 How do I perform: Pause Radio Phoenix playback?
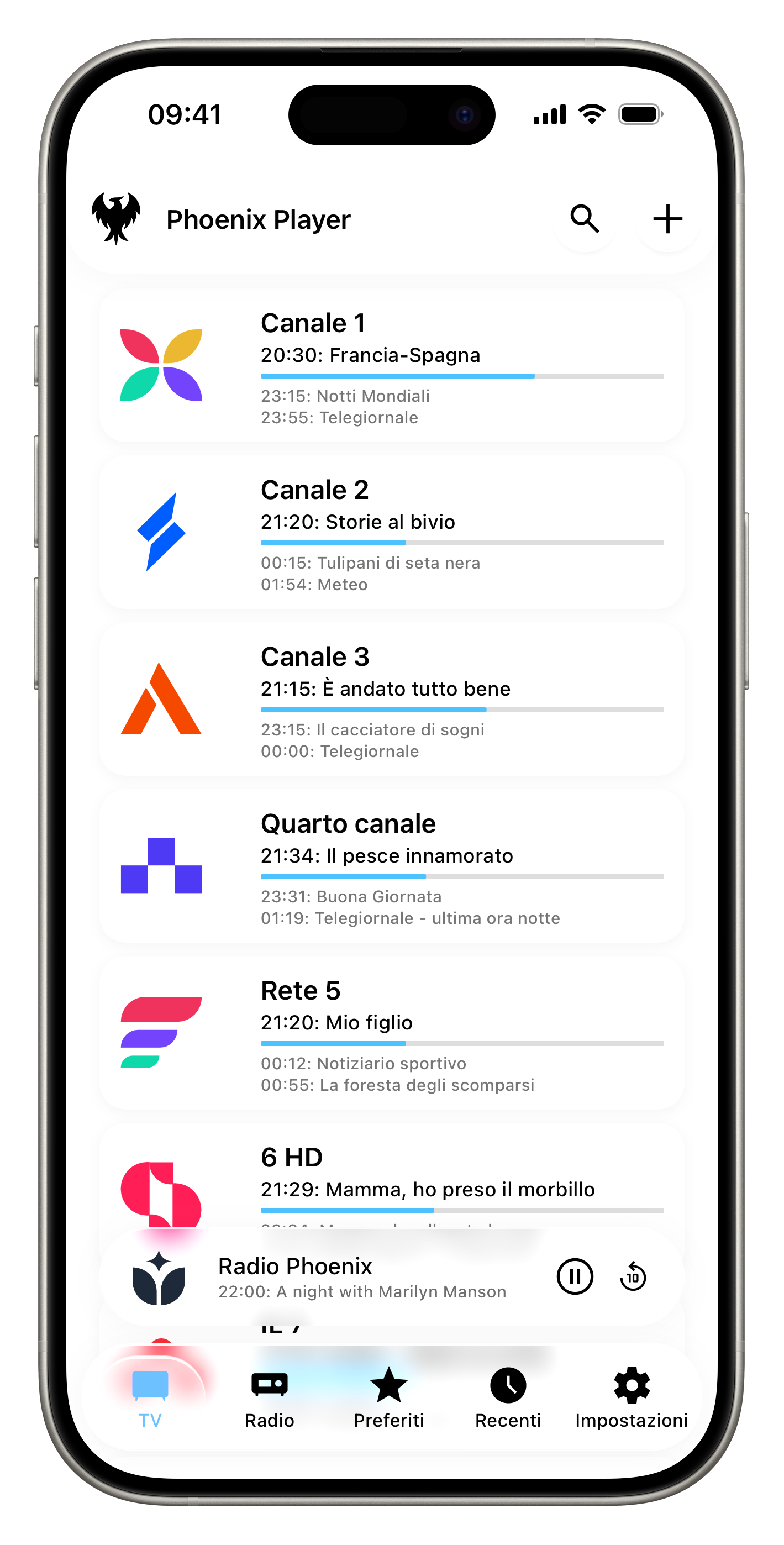click(x=575, y=1276)
